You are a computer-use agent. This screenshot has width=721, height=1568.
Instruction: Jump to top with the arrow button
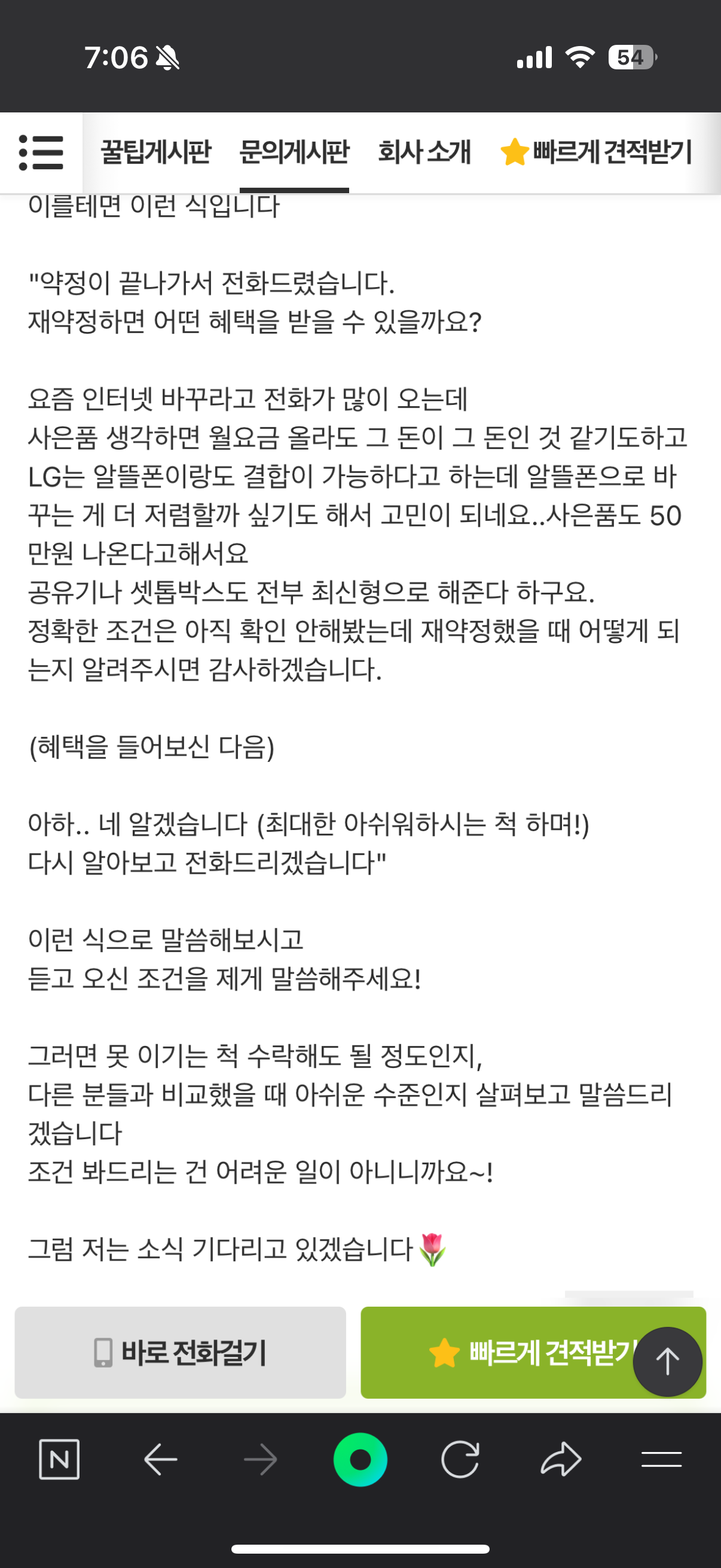click(x=667, y=1362)
